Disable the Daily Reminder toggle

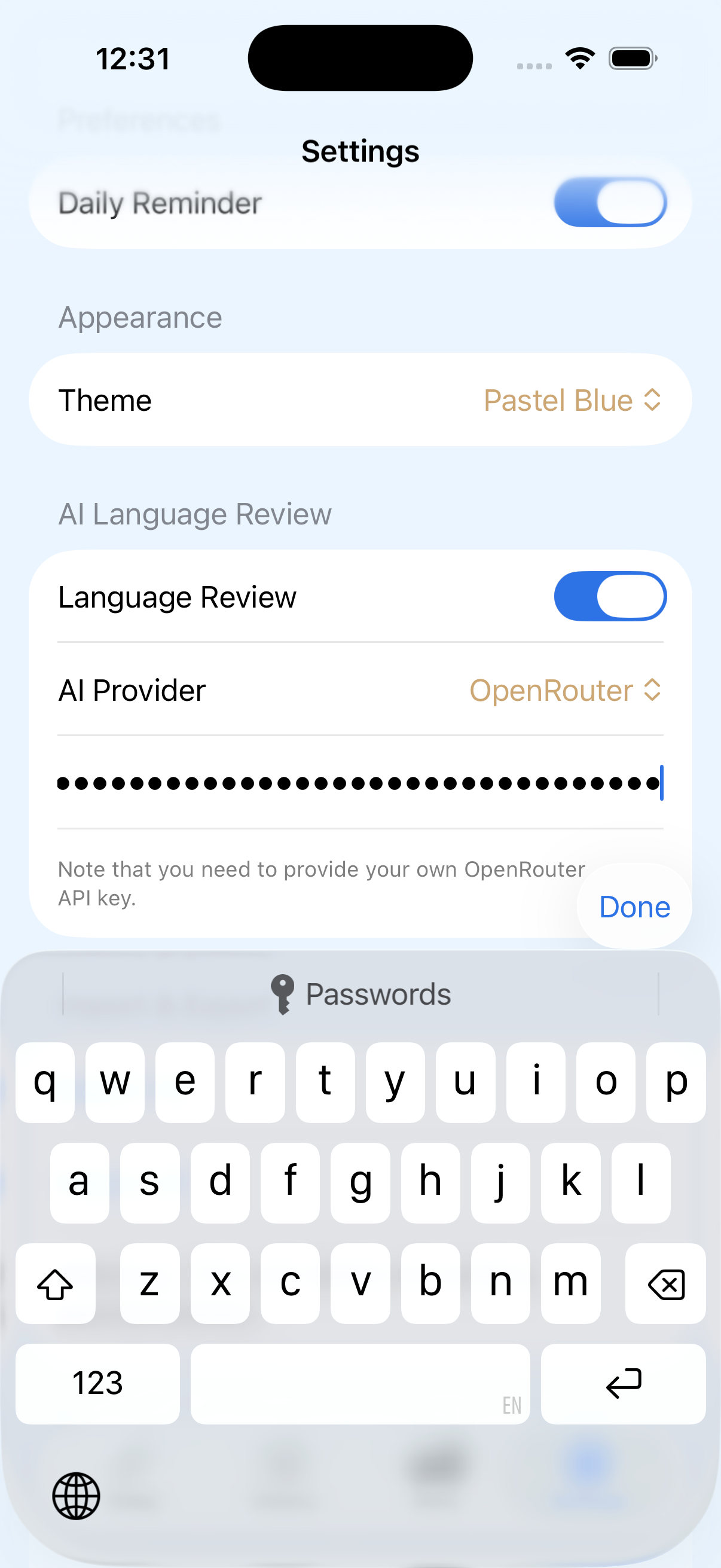point(610,203)
